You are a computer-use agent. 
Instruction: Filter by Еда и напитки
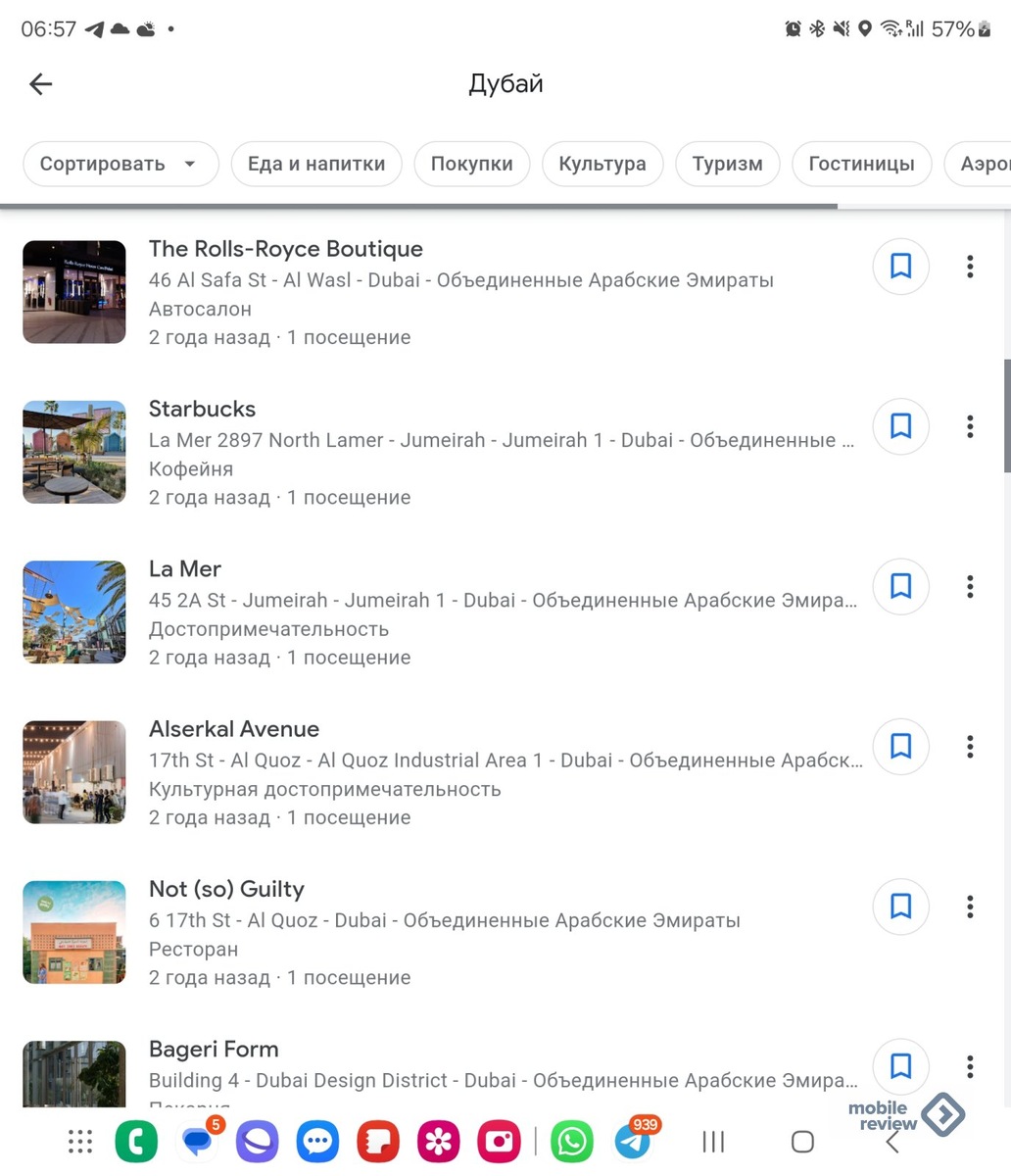point(315,164)
